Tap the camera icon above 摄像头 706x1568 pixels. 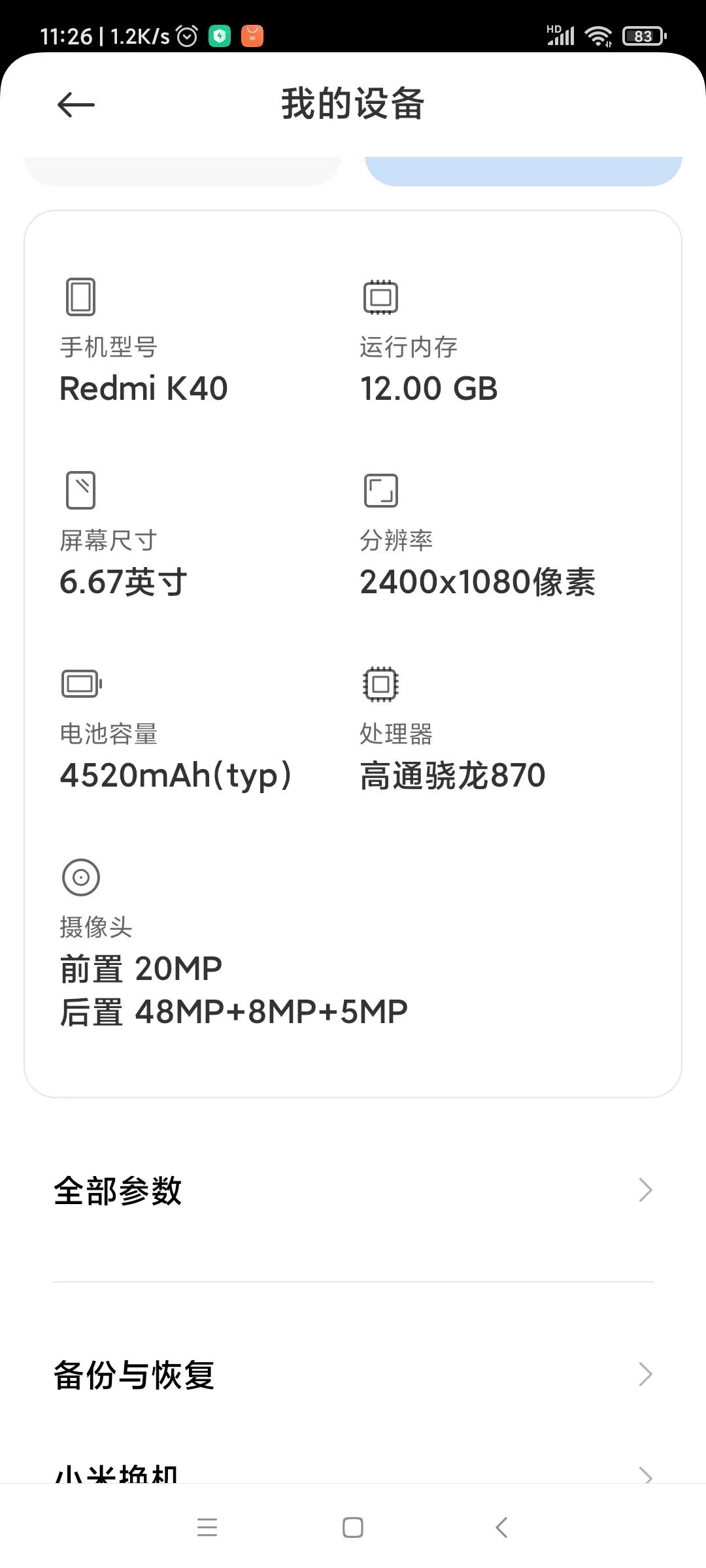pyautogui.click(x=80, y=877)
